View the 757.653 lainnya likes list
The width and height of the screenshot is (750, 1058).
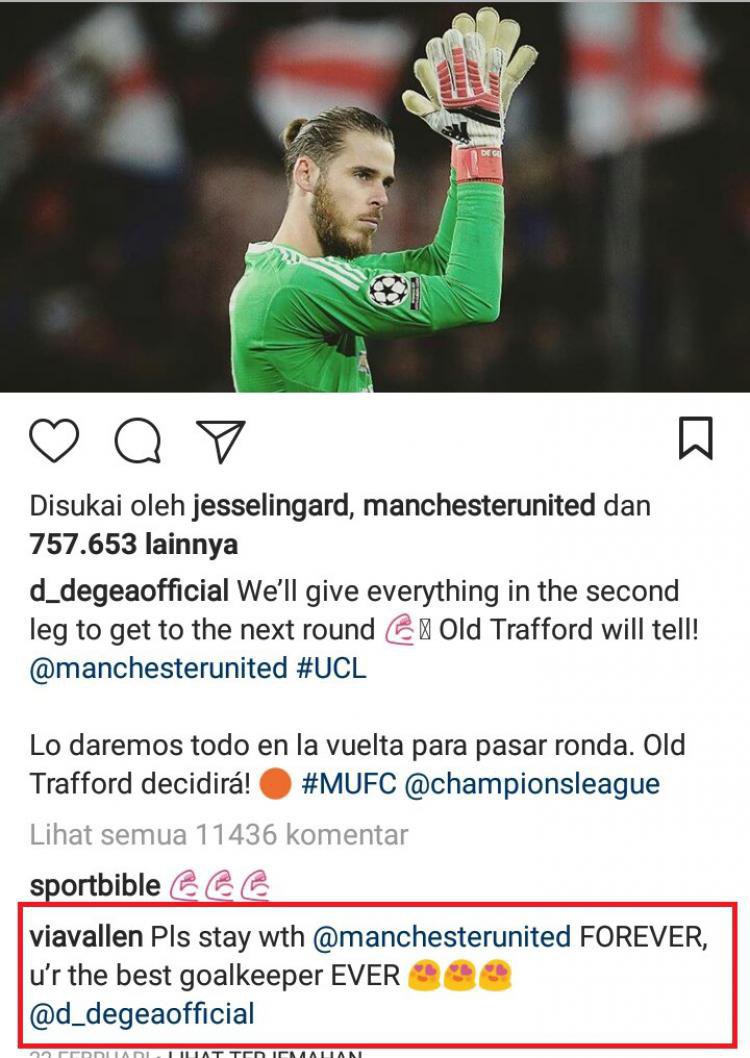(x=134, y=544)
